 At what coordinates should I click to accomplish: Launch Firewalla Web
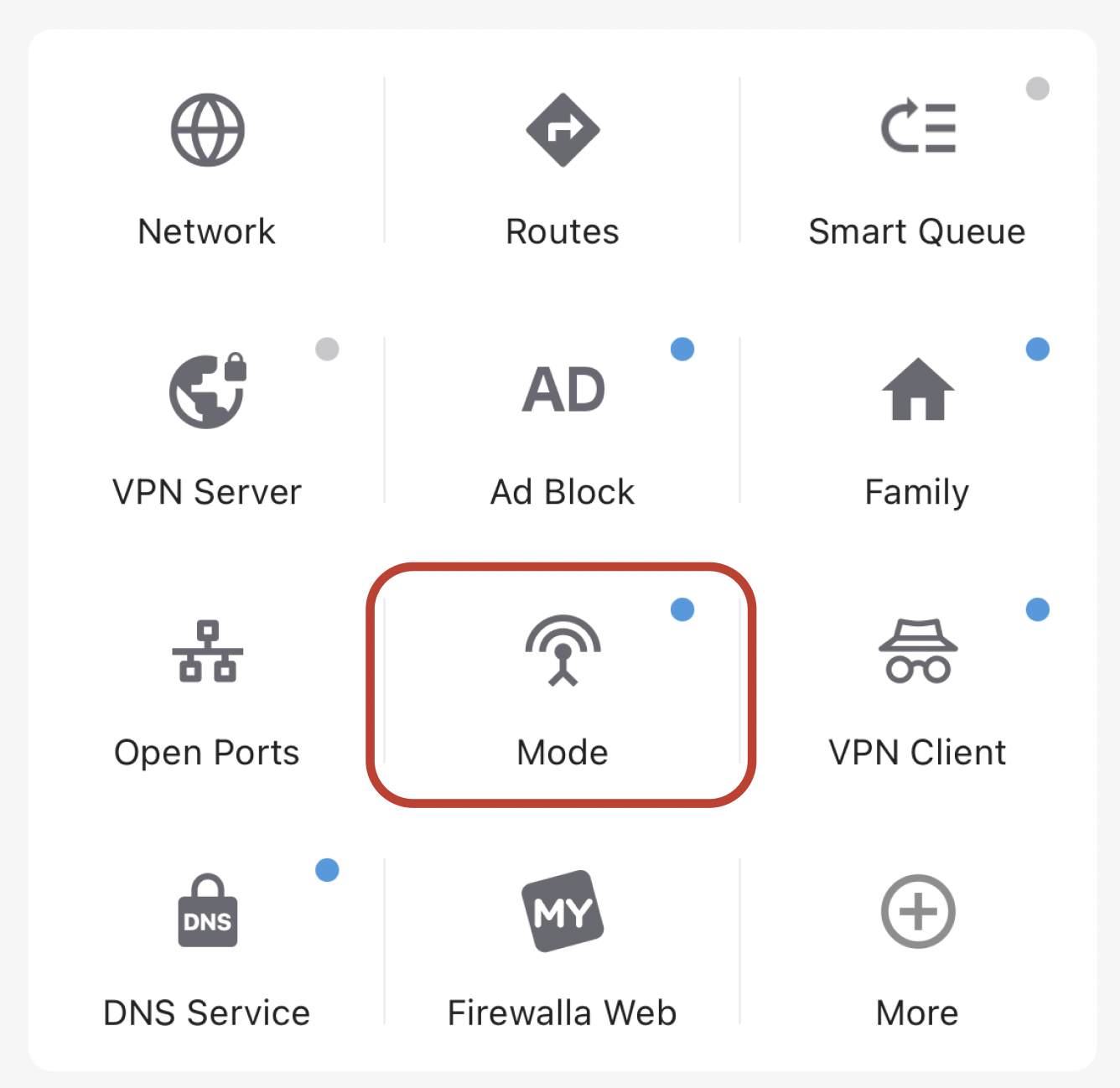(563, 947)
